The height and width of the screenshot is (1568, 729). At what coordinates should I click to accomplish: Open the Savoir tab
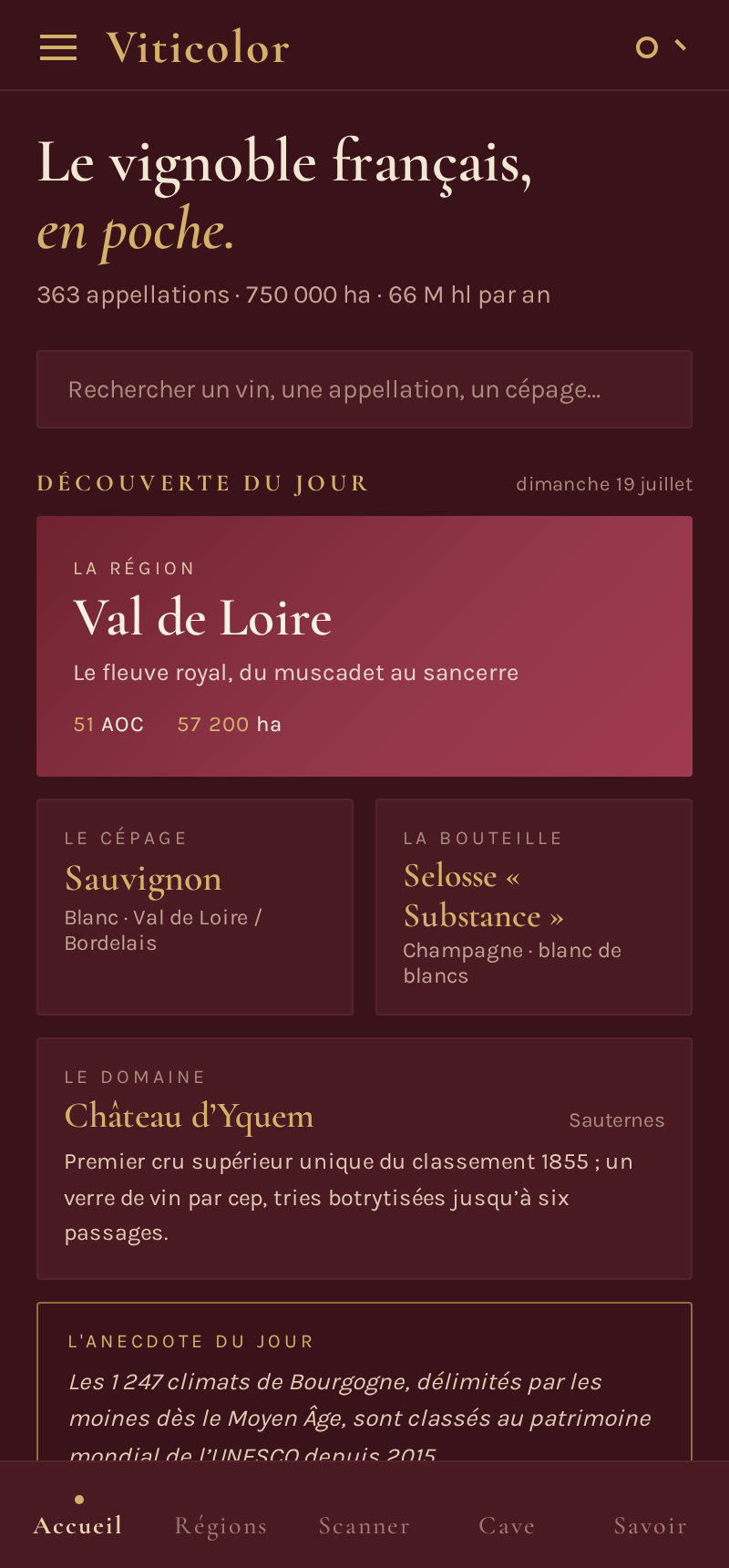(x=651, y=1525)
